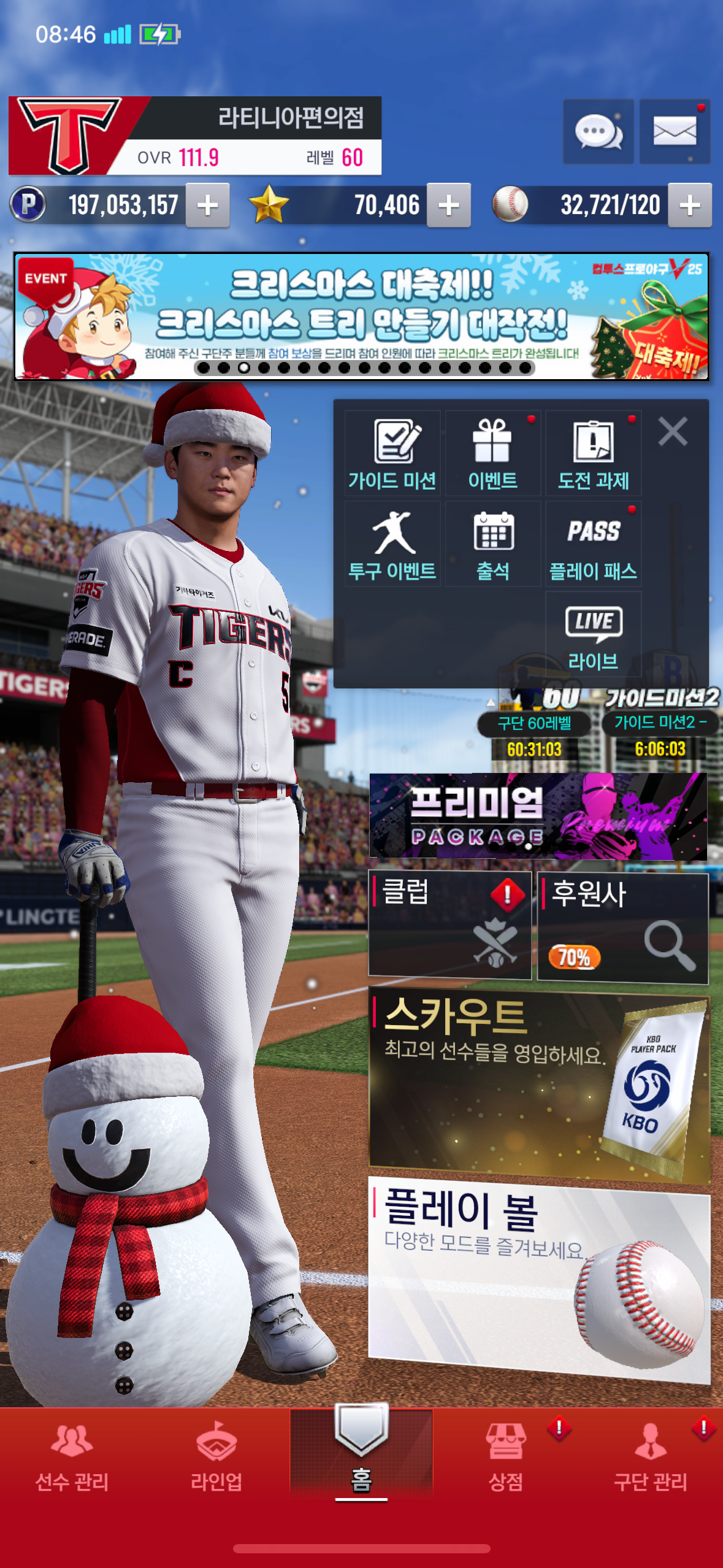Screen dimensions: 723x1568
Task: Open the 이벤트 gift menu
Action: tap(493, 453)
